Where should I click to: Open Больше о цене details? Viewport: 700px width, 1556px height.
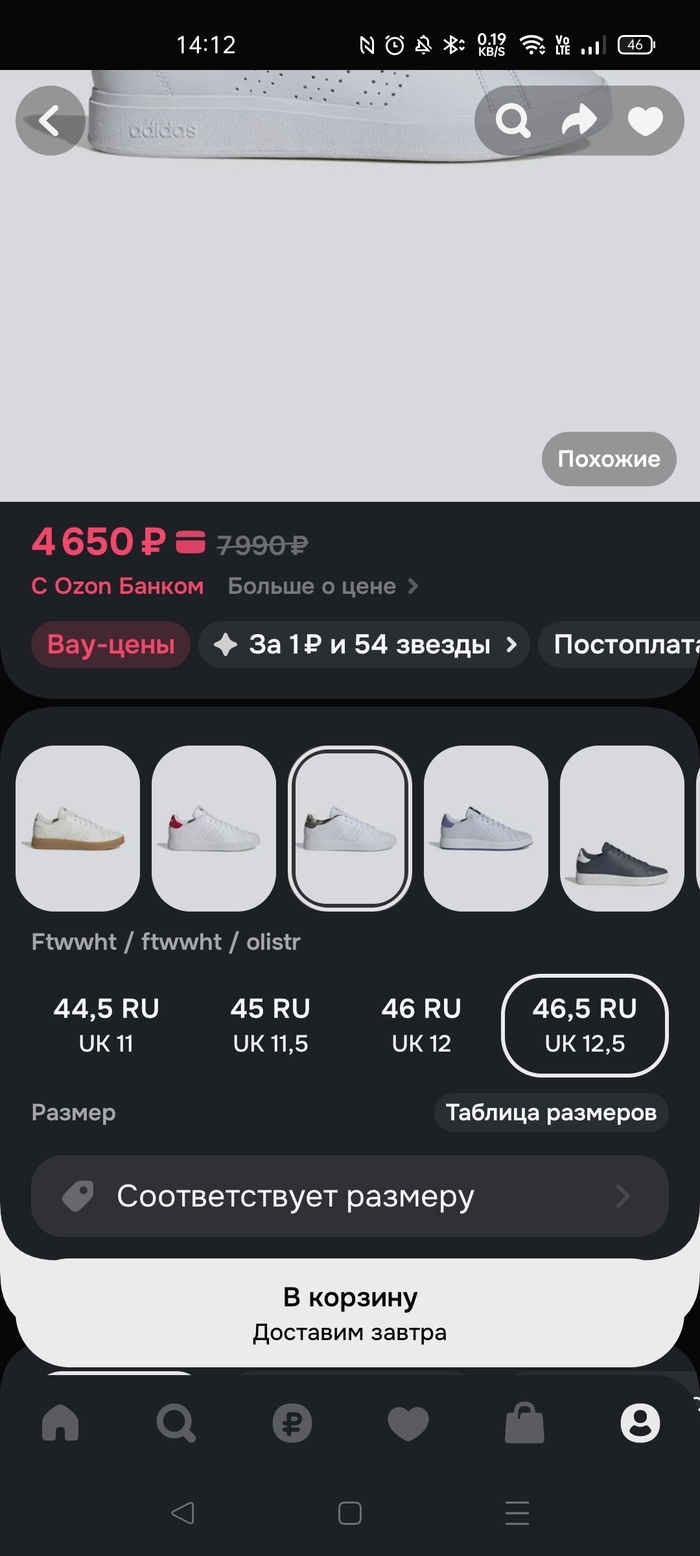click(x=322, y=586)
